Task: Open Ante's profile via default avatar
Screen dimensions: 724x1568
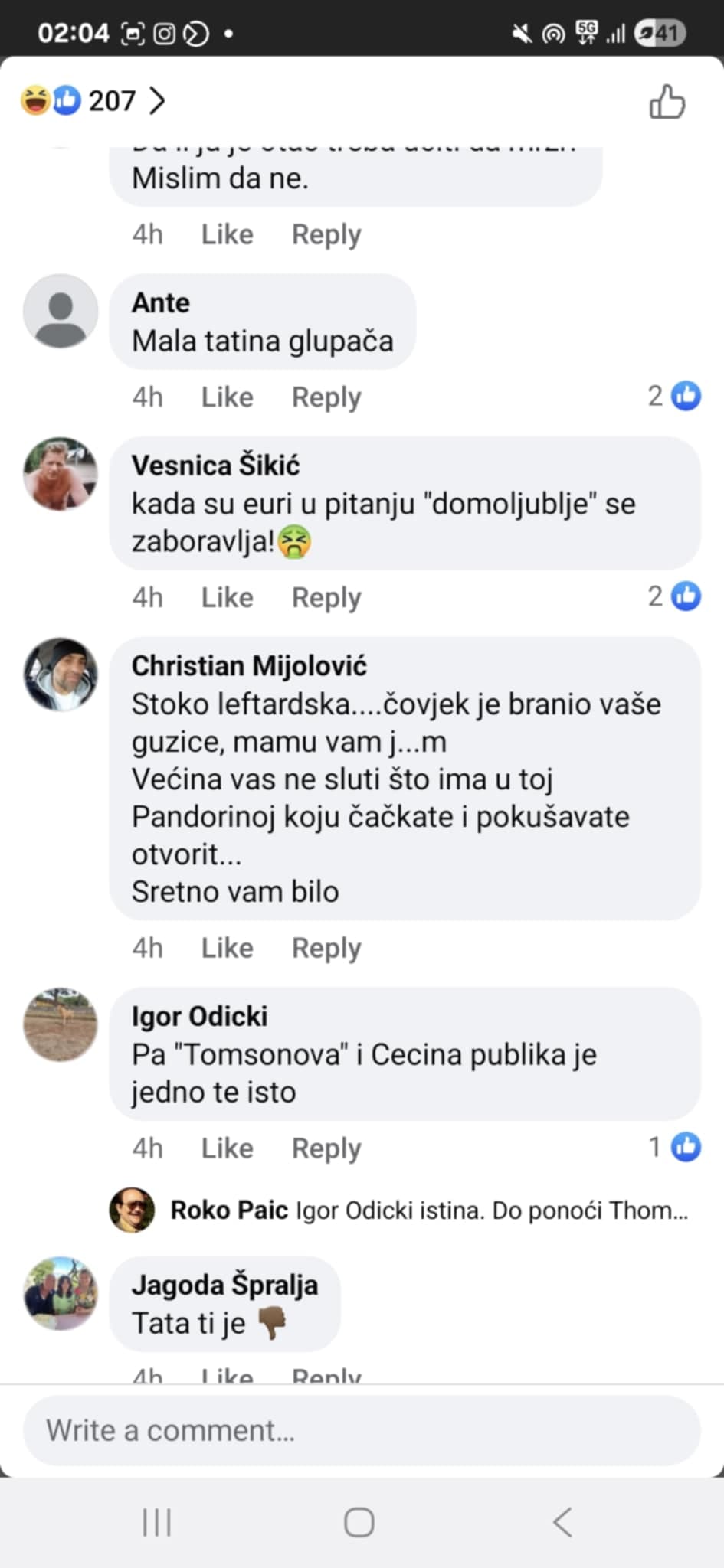Action: point(61,311)
